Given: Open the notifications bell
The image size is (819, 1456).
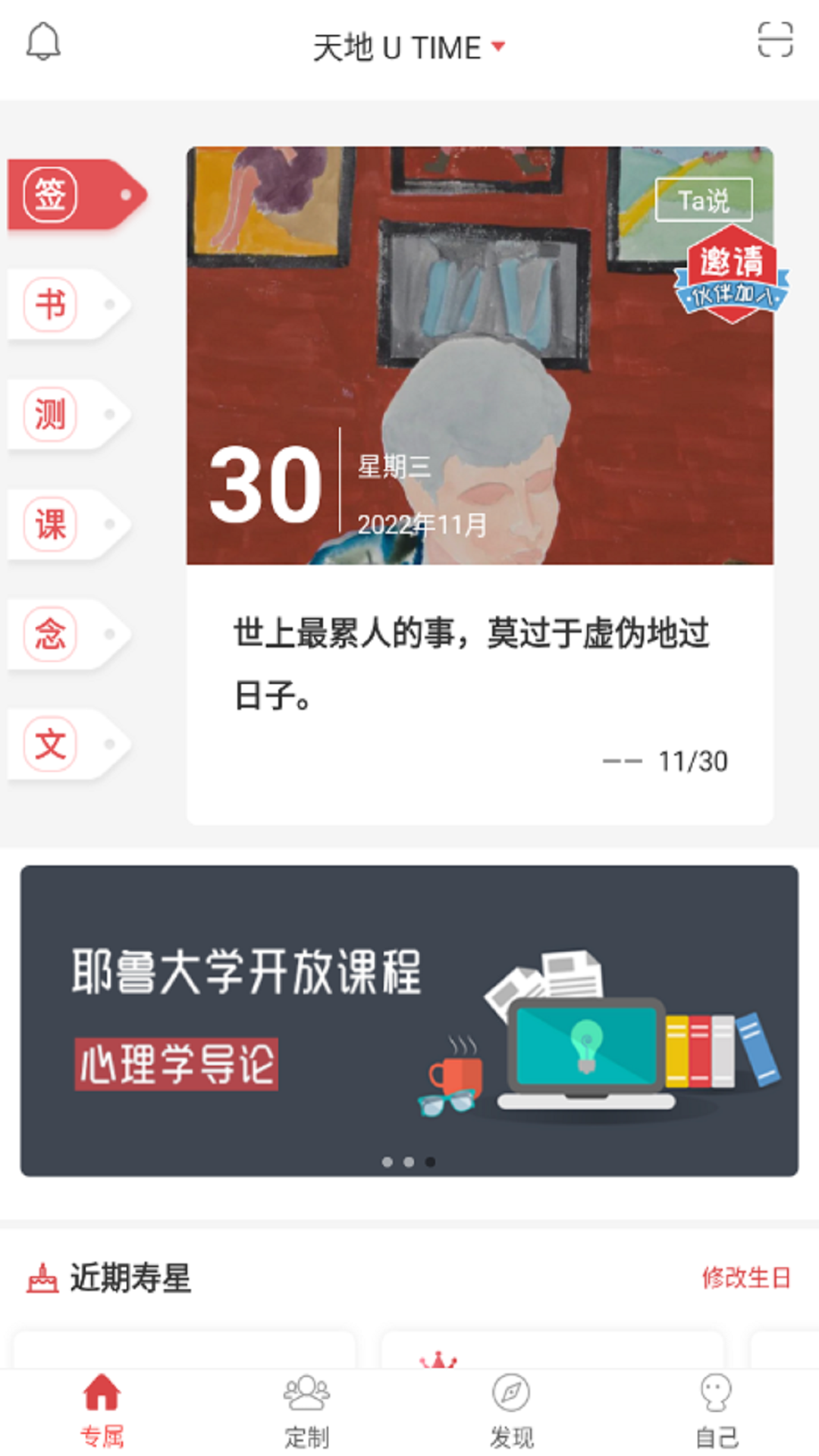Looking at the screenshot, I should click(x=43, y=42).
